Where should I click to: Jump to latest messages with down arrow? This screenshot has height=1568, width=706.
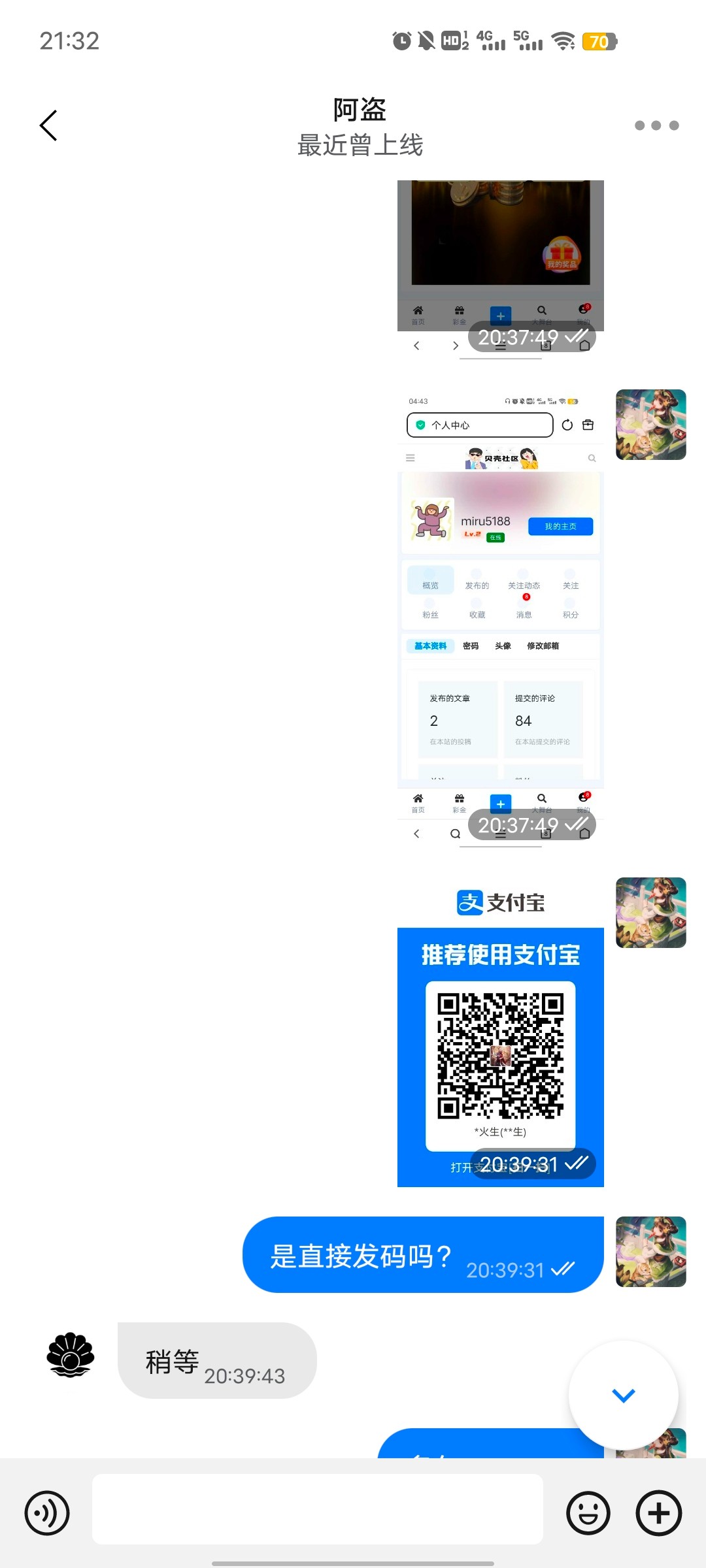[623, 1396]
